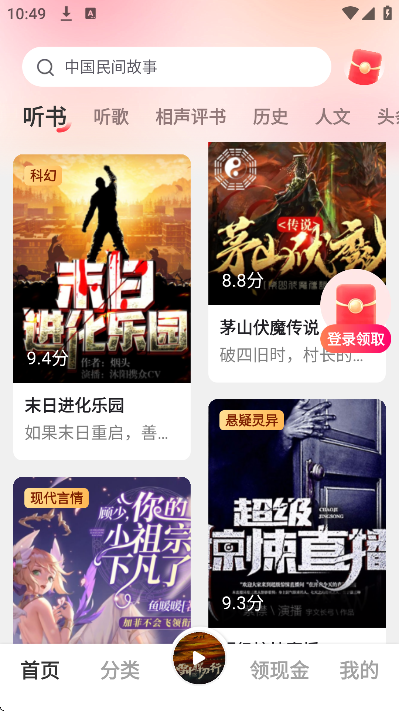The height and width of the screenshot is (711, 399).
Task: Return to the 首页 bottom tab
Action: [x=40, y=670]
